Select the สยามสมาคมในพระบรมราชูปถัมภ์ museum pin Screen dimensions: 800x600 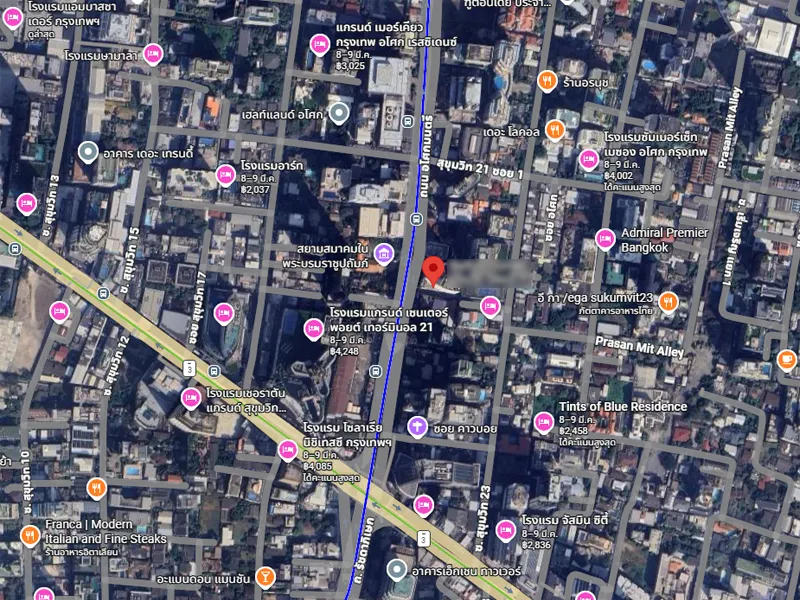pyautogui.click(x=384, y=249)
